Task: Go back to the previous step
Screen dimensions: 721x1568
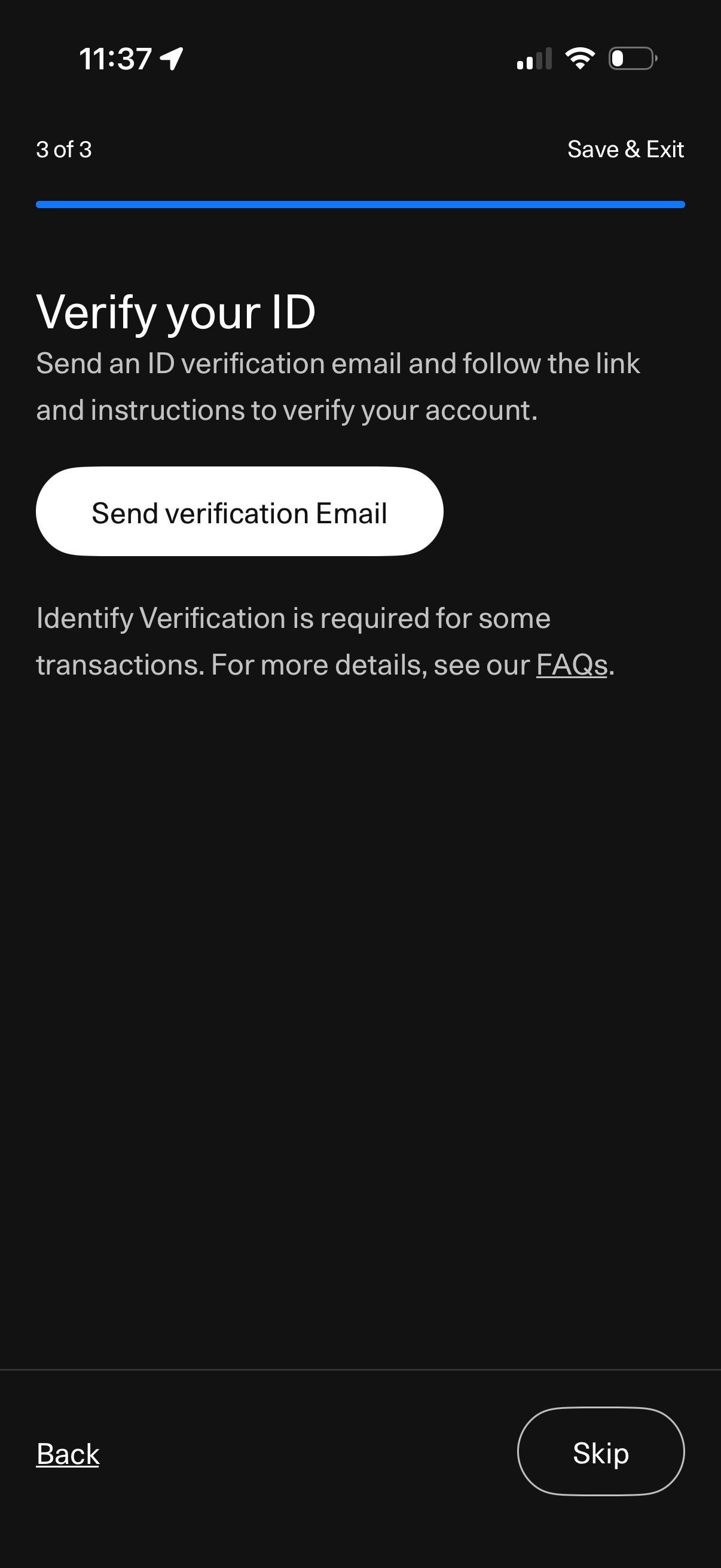Action: click(68, 1454)
